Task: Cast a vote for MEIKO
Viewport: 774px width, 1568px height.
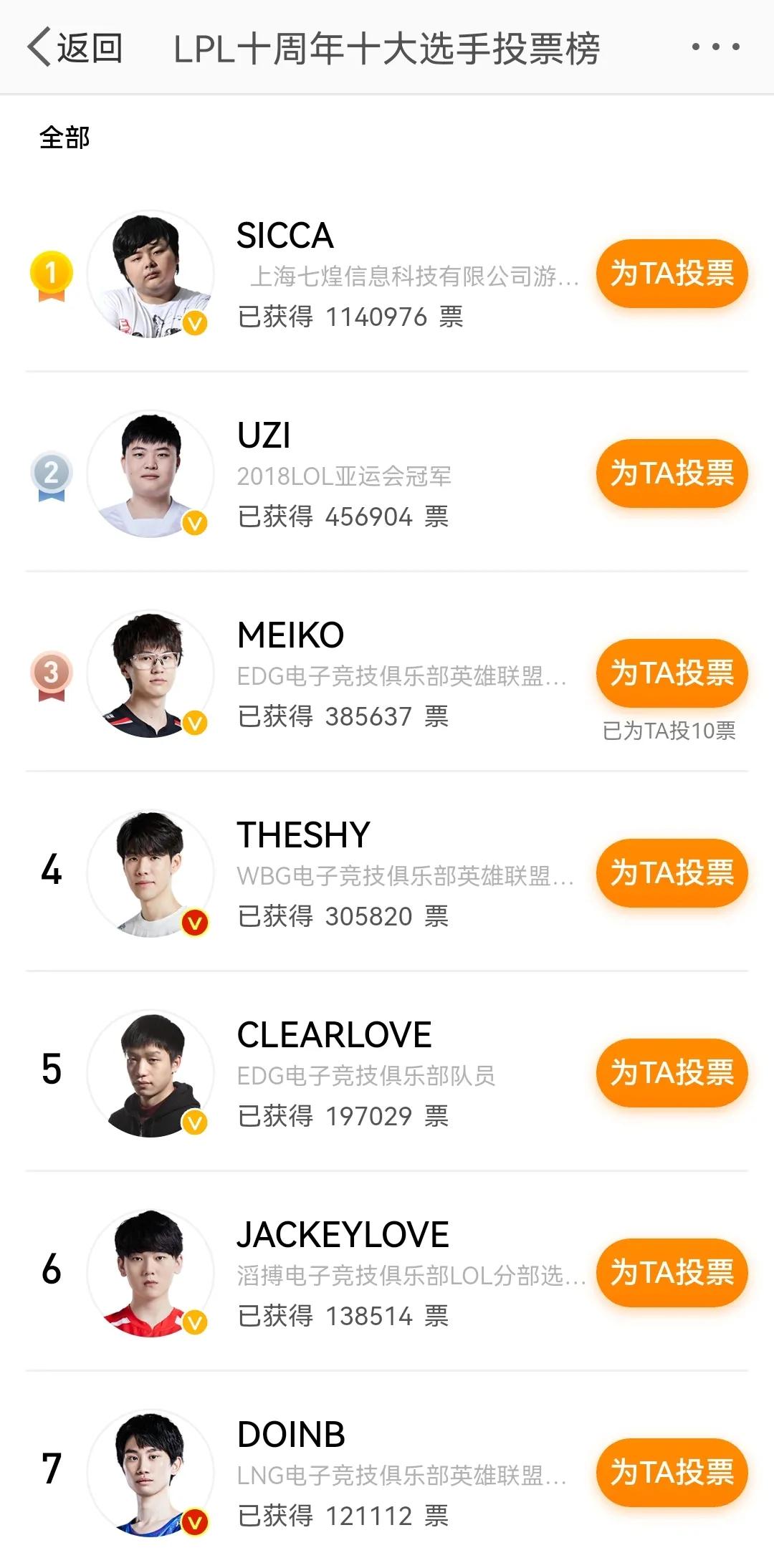Action: [672, 673]
